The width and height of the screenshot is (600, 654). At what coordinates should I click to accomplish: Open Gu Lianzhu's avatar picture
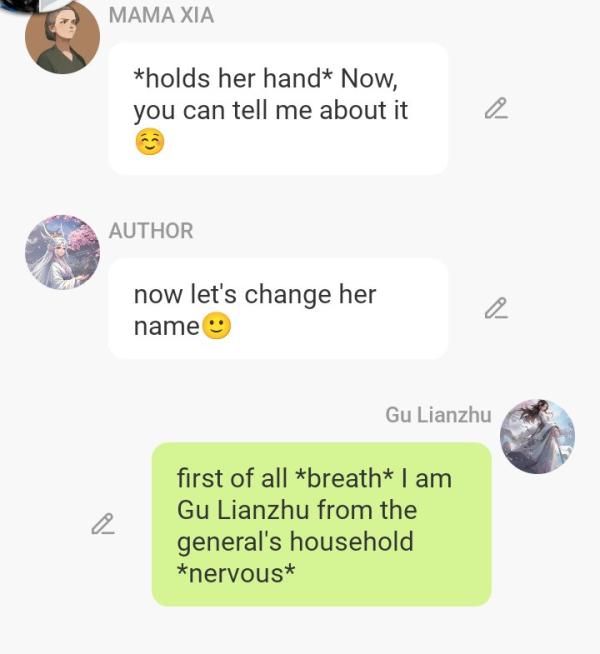click(537, 436)
